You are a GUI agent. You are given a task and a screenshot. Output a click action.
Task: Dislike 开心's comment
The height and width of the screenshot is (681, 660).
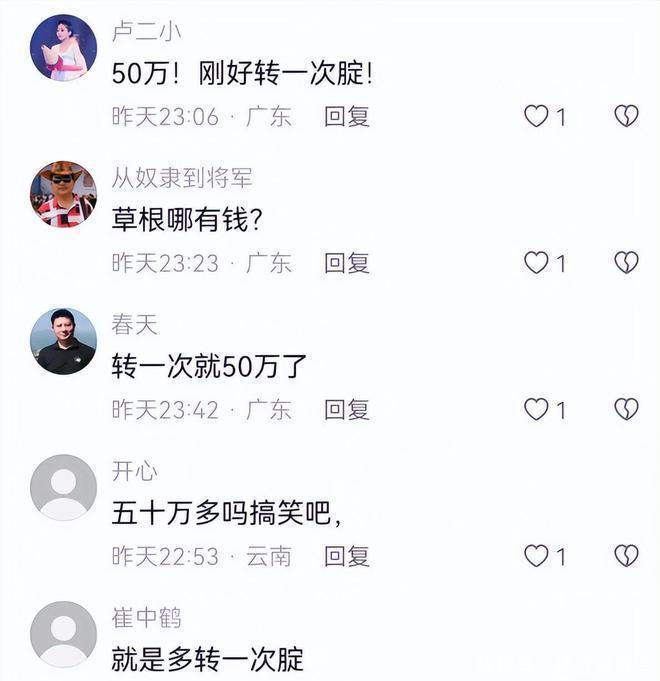626,556
